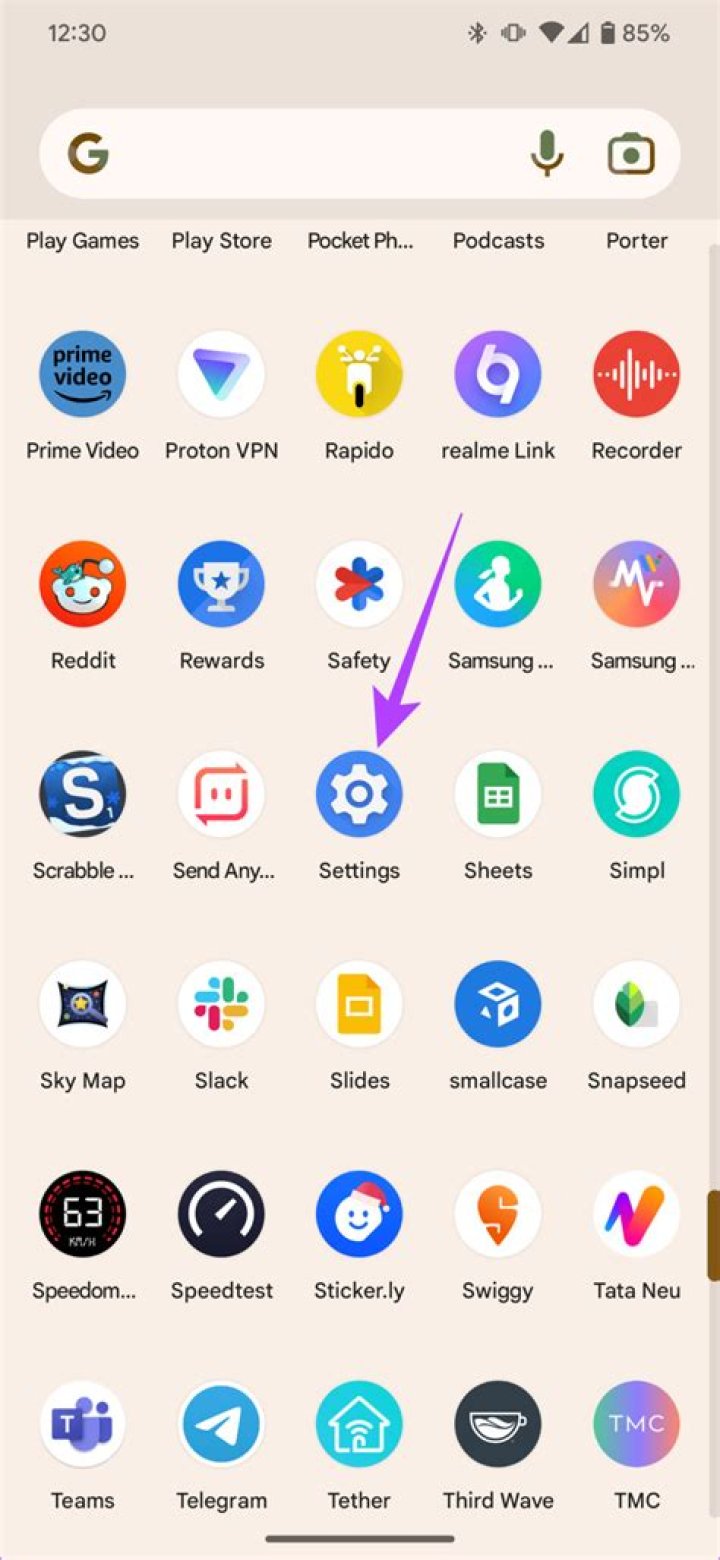Launch Proton VPN
Image resolution: width=720 pixels, height=1560 pixels.
(221, 375)
